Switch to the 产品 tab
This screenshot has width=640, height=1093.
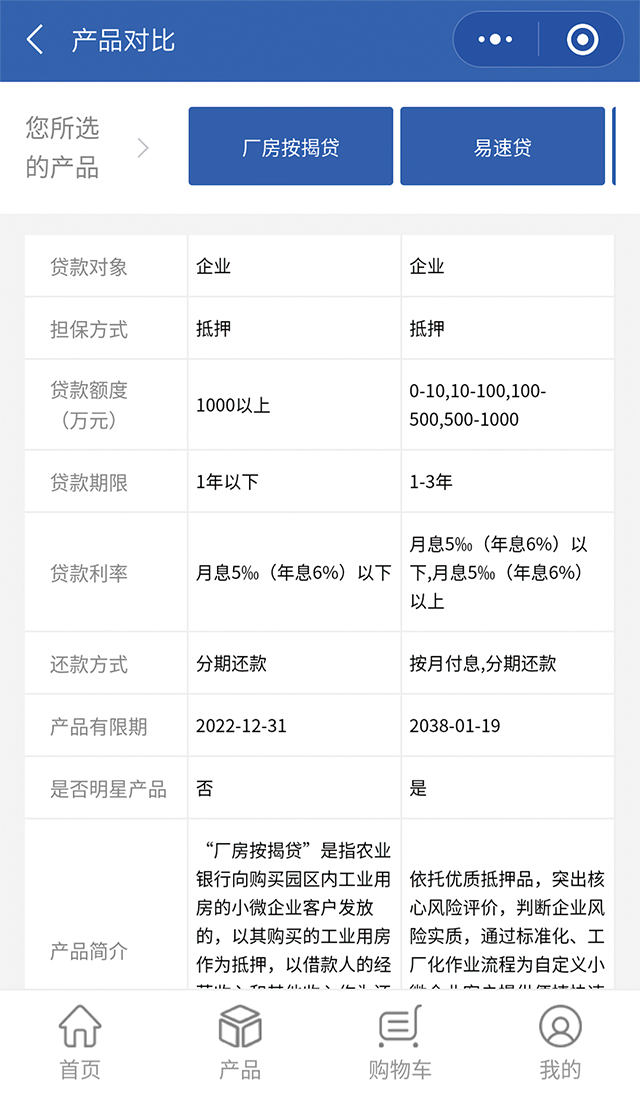point(240,1042)
